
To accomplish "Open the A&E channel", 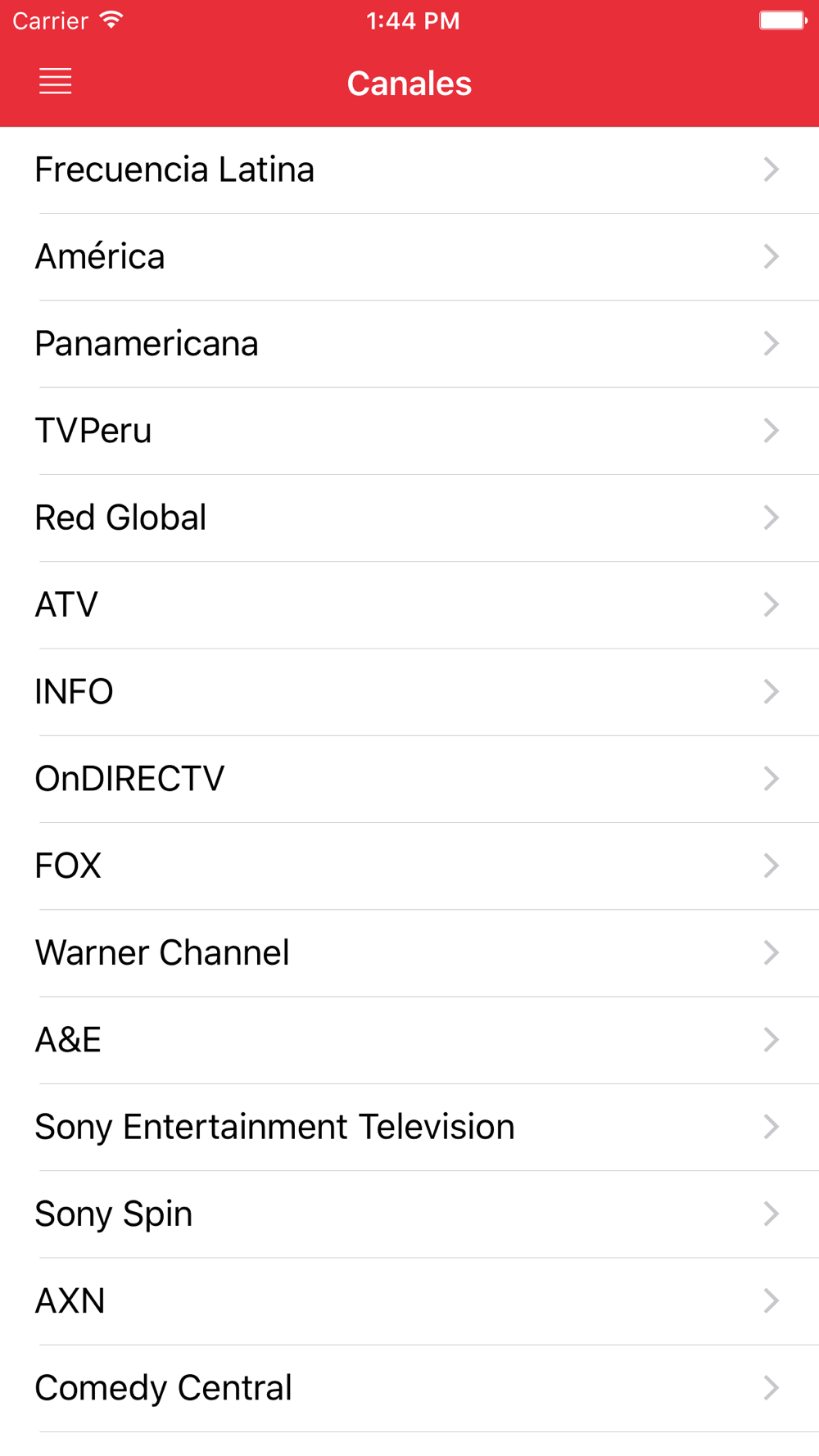I will click(409, 1040).
